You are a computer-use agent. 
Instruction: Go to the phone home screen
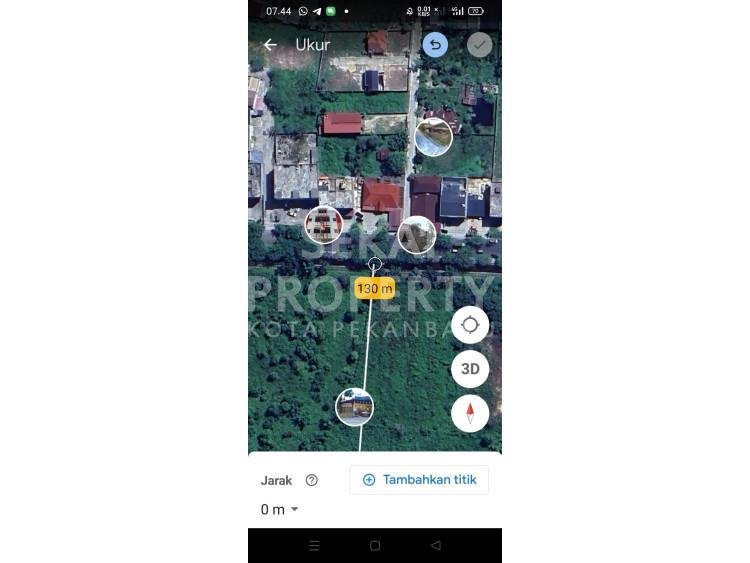click(x=375, y=546)
